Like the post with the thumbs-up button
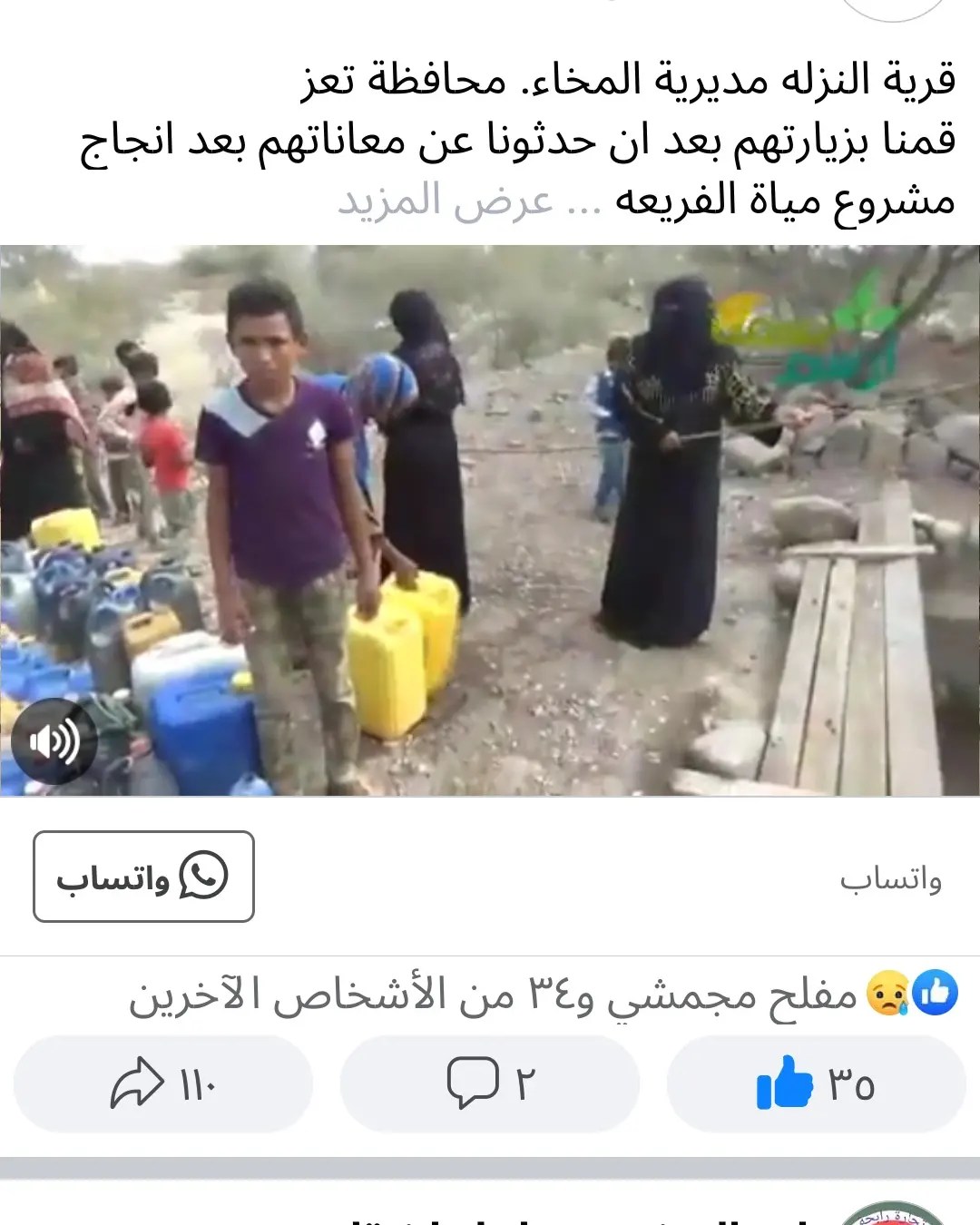This screenshot has width=980, height=1225. 815,1083
